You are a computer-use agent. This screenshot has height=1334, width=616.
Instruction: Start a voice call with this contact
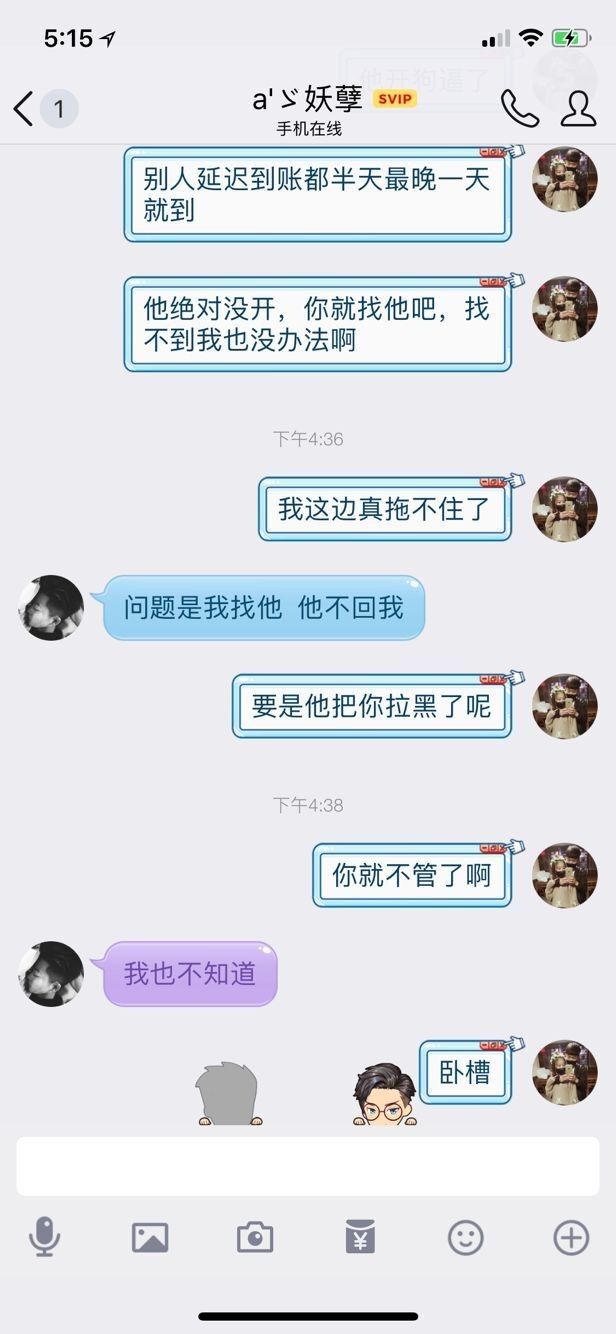point(520,108)
